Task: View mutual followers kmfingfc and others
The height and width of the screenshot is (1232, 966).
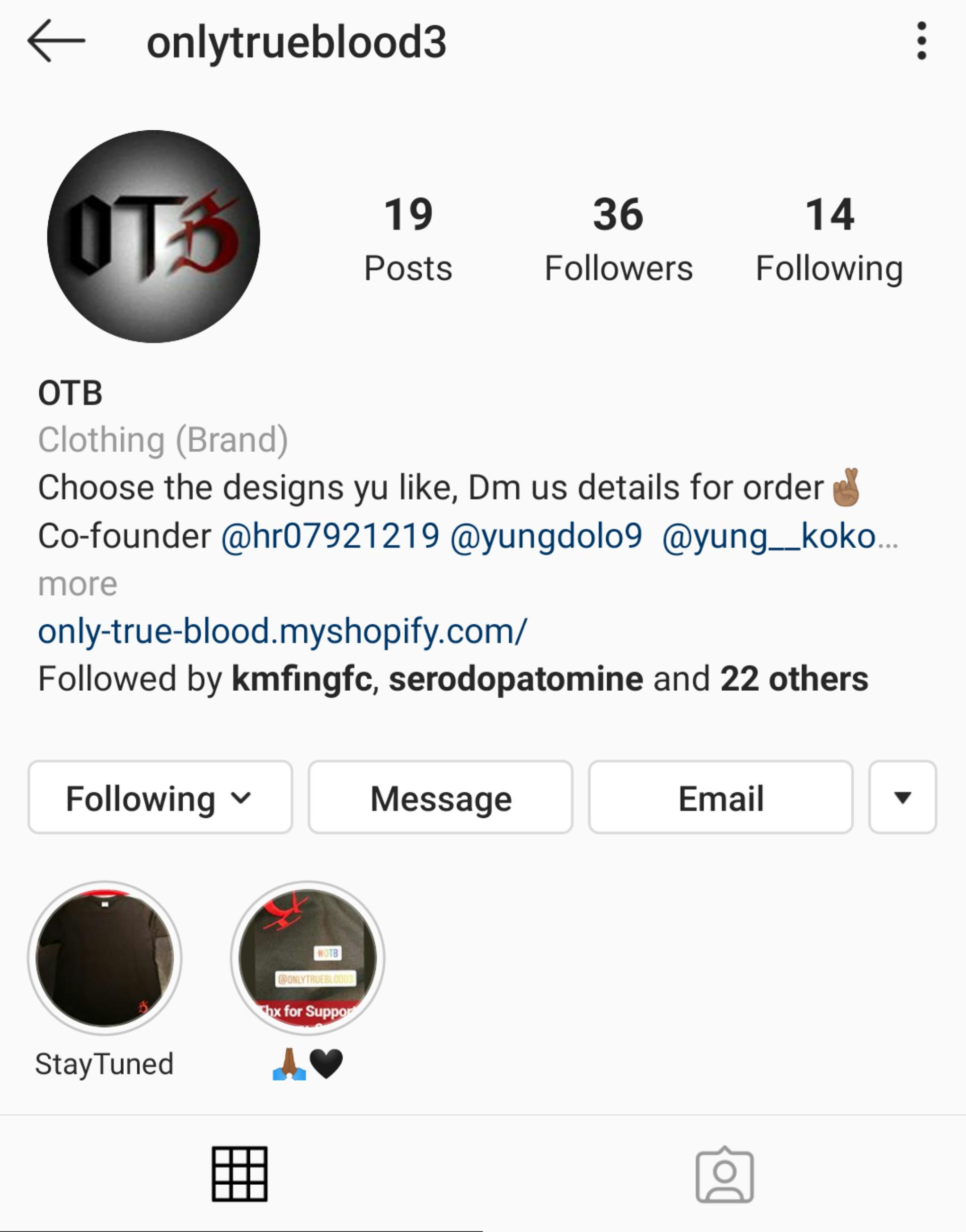Action: (x=453, y=679)
